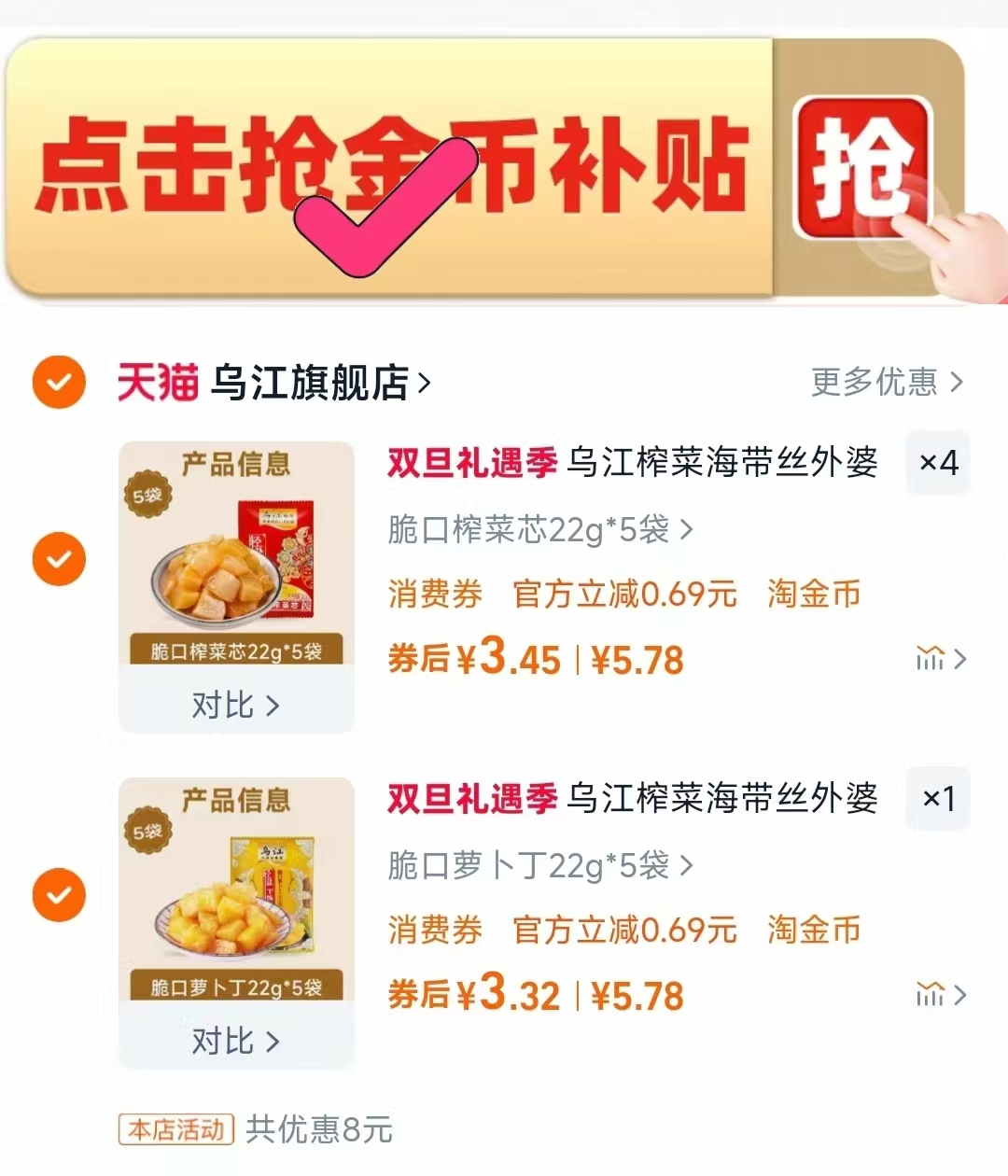View 共优惠8元 store promotion details
Image resolution: width=1008 pixels, height=1176 pixels.
317,1129
